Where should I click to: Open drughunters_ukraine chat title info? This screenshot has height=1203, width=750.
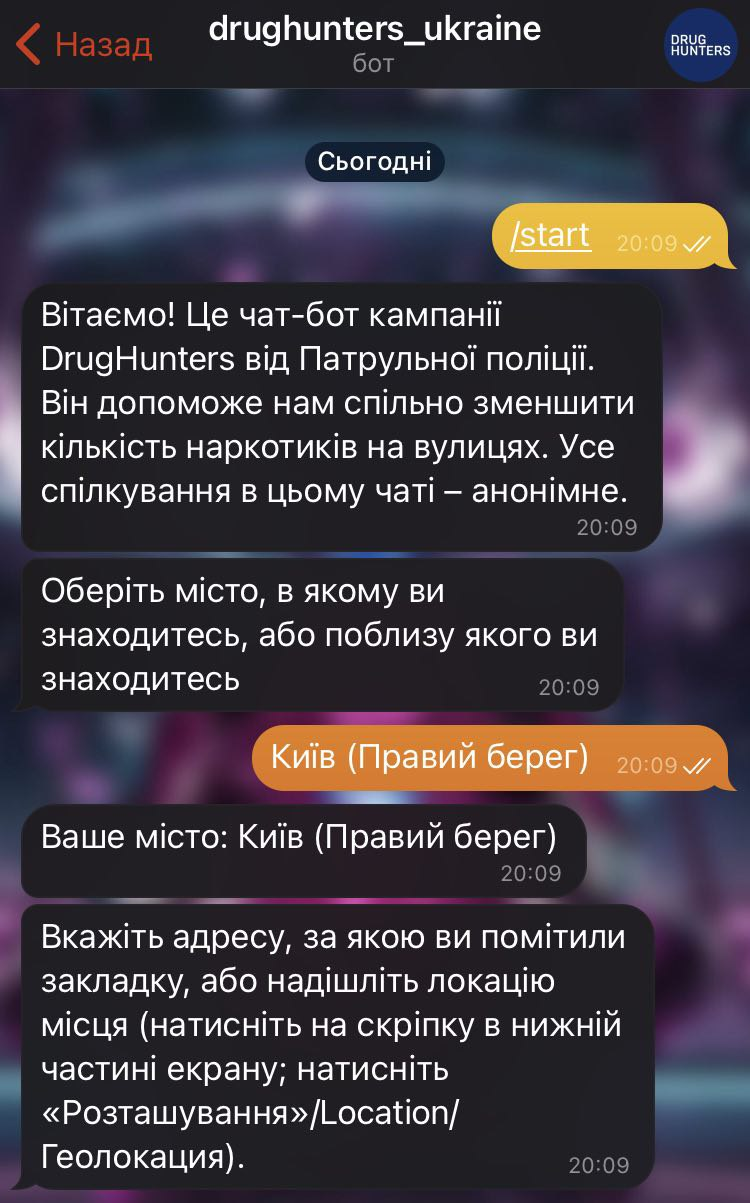click(x=374, y=42)
